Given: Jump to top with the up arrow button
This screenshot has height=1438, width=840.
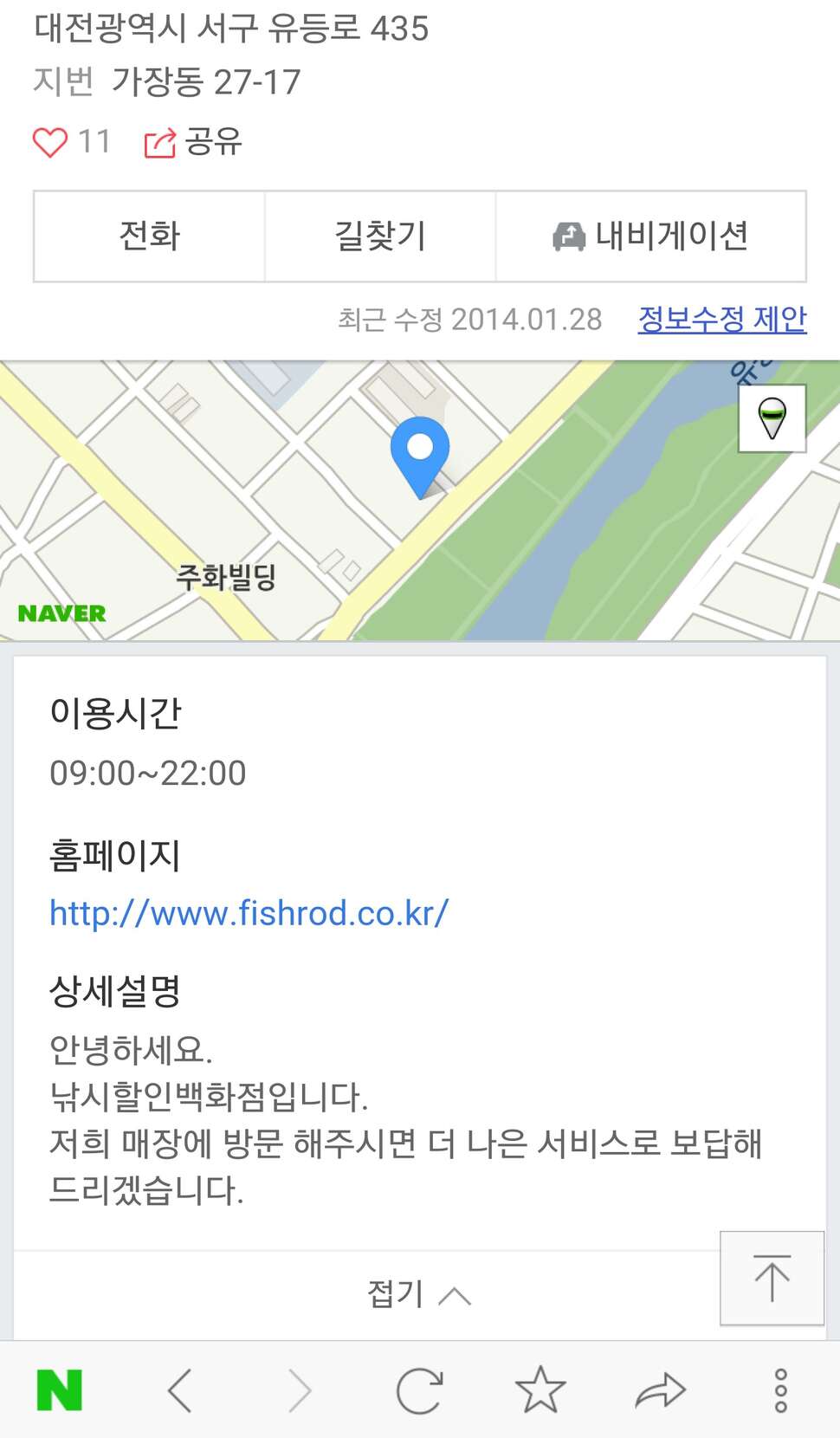Looking at the screenshot, I should 772,1278.
